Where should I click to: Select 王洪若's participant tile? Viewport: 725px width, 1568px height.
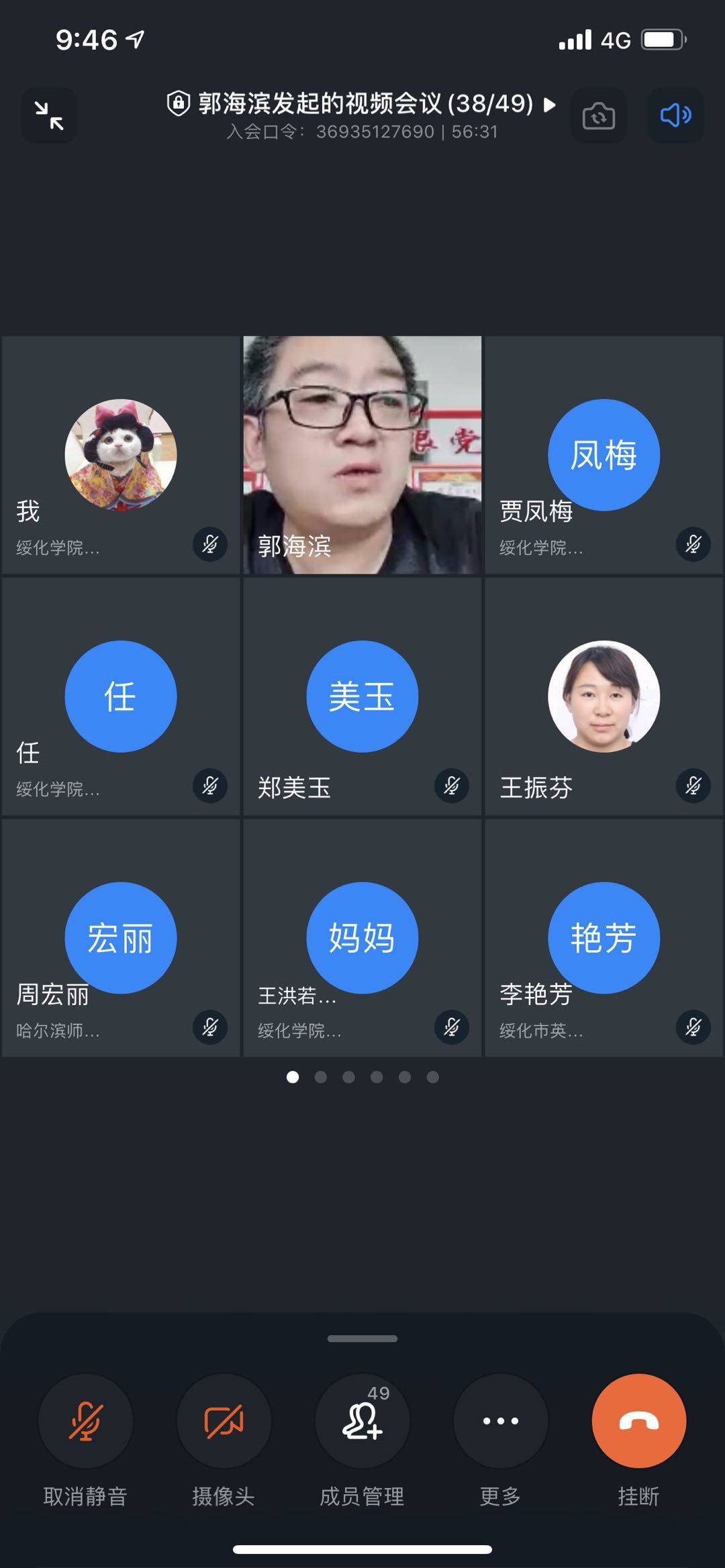pyautogui.click(x=362, y=938)
